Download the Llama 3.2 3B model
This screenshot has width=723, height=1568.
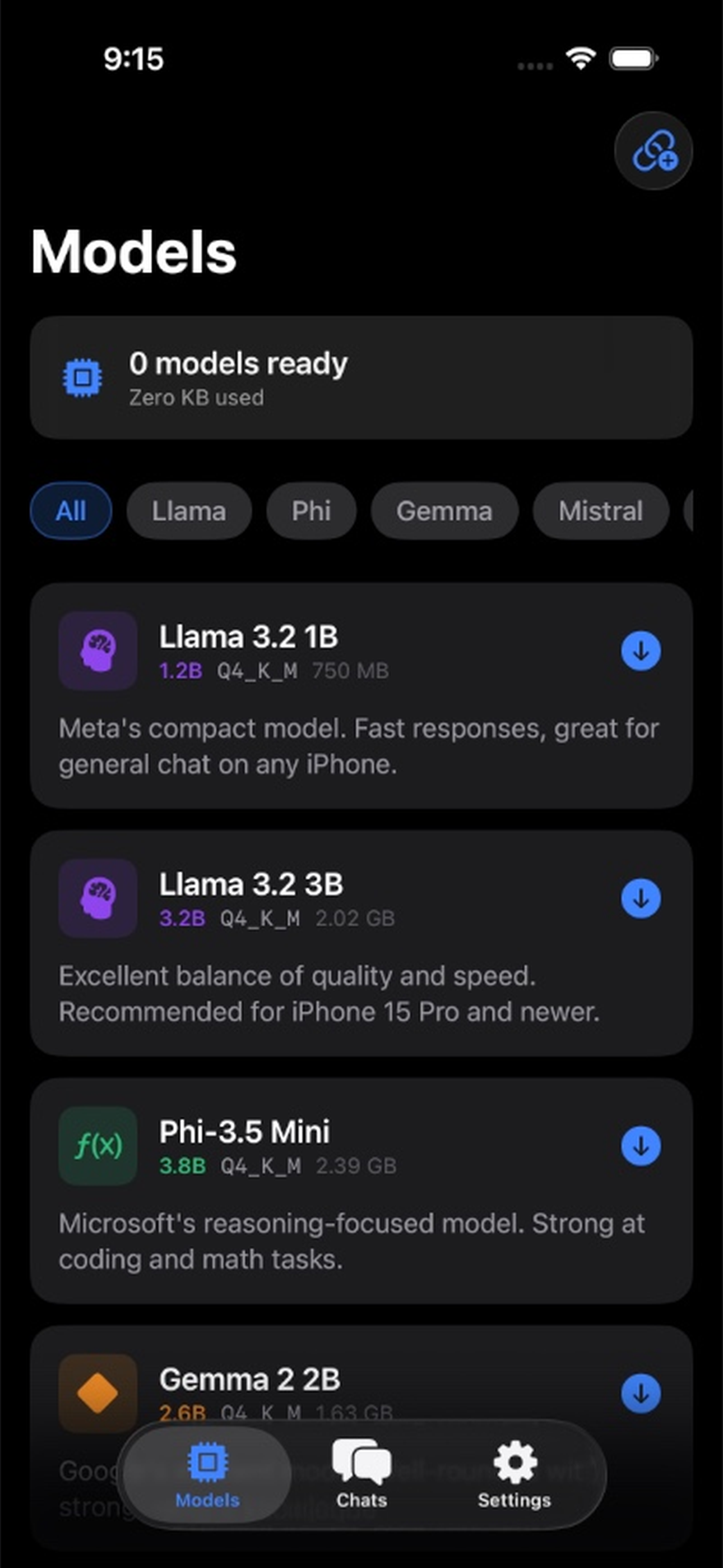click(x=641, y=898)
